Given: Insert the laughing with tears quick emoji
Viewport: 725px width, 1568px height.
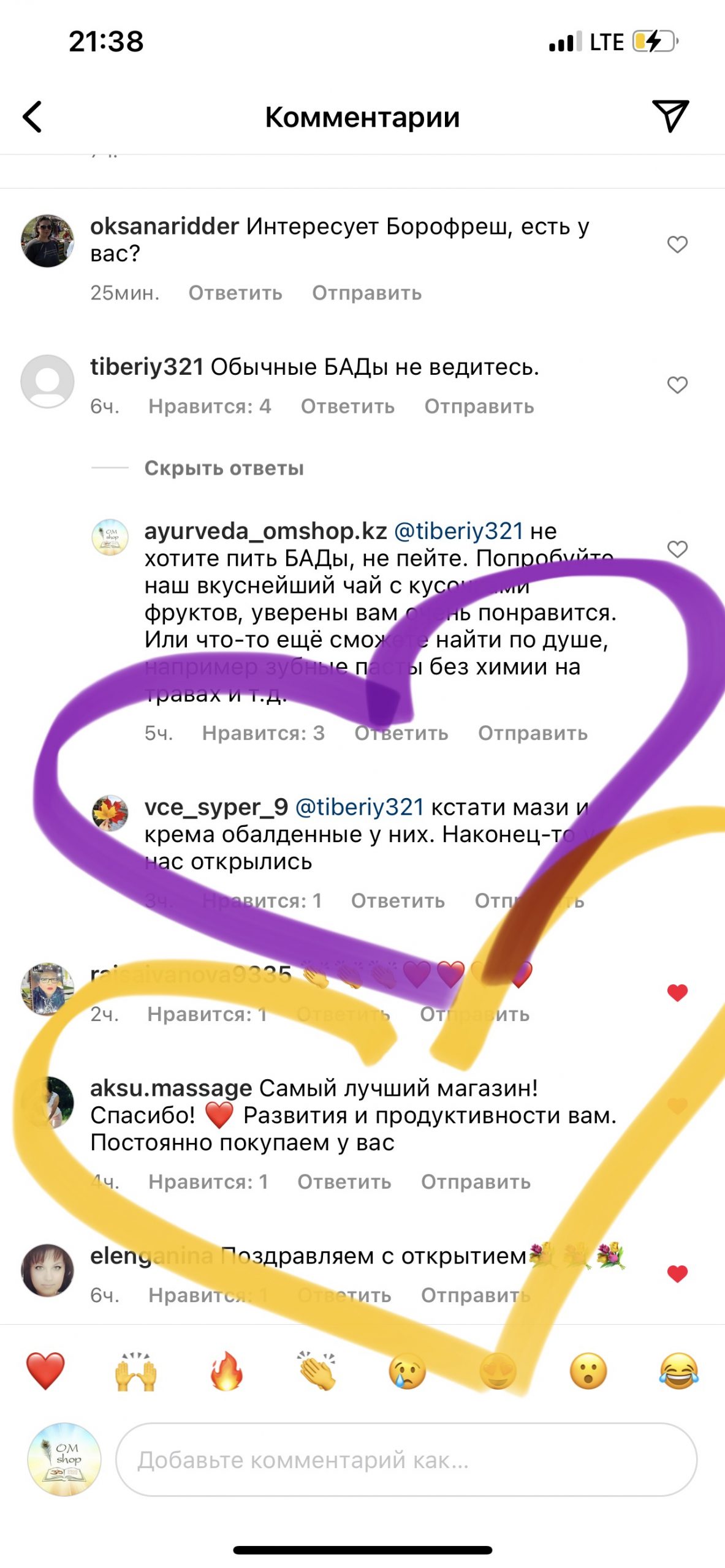Looking at the screenshot, I should [678, 1371].
